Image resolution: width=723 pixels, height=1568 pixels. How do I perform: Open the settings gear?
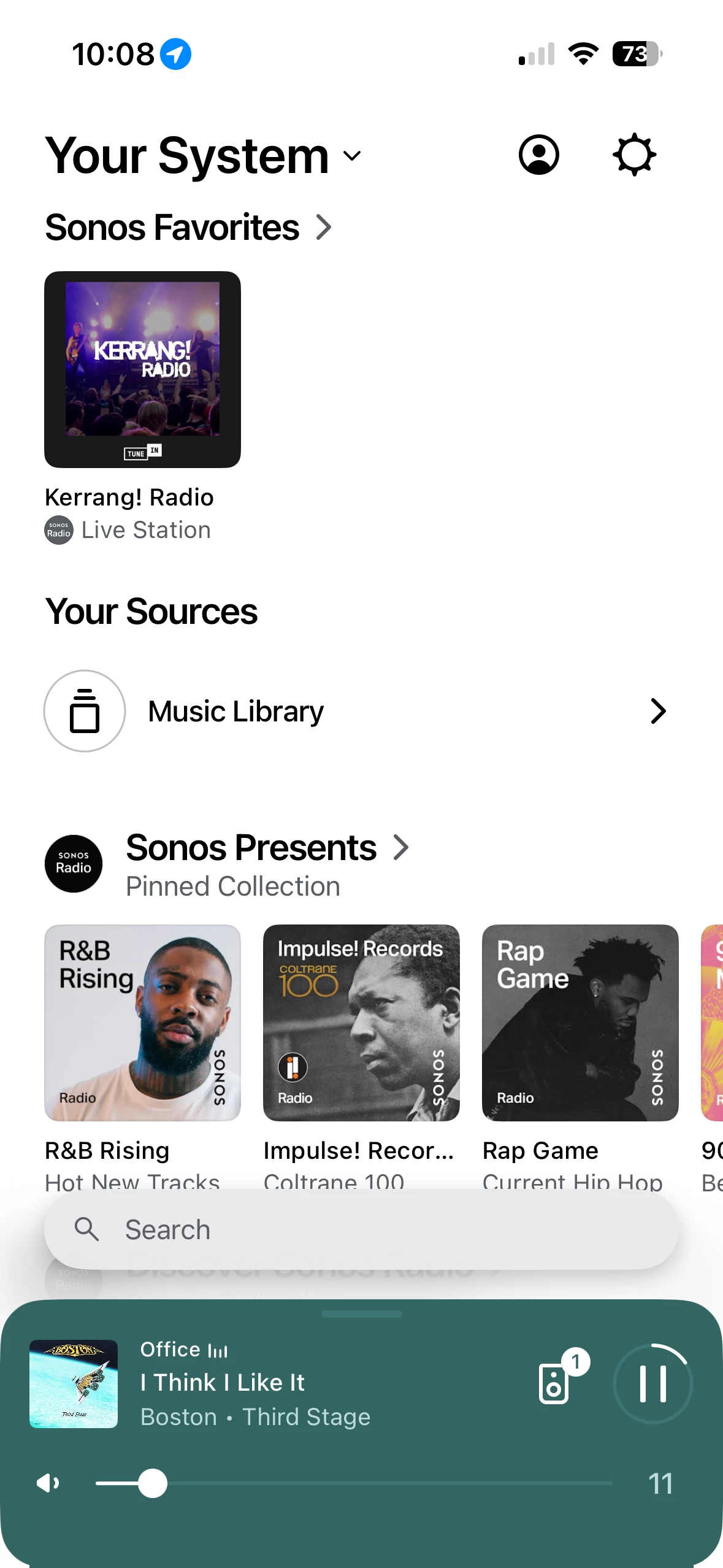[634, 155]
